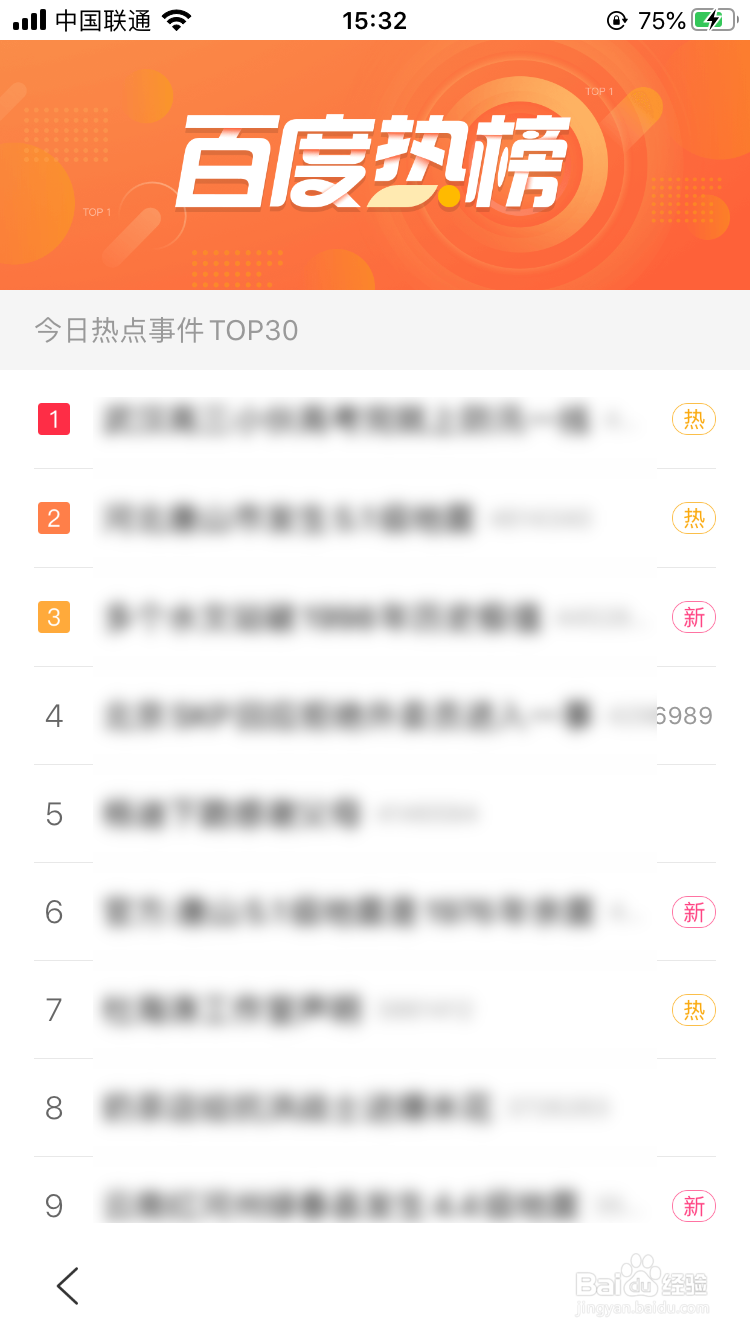Tap the charging battery indicator

tap(712, 19)
